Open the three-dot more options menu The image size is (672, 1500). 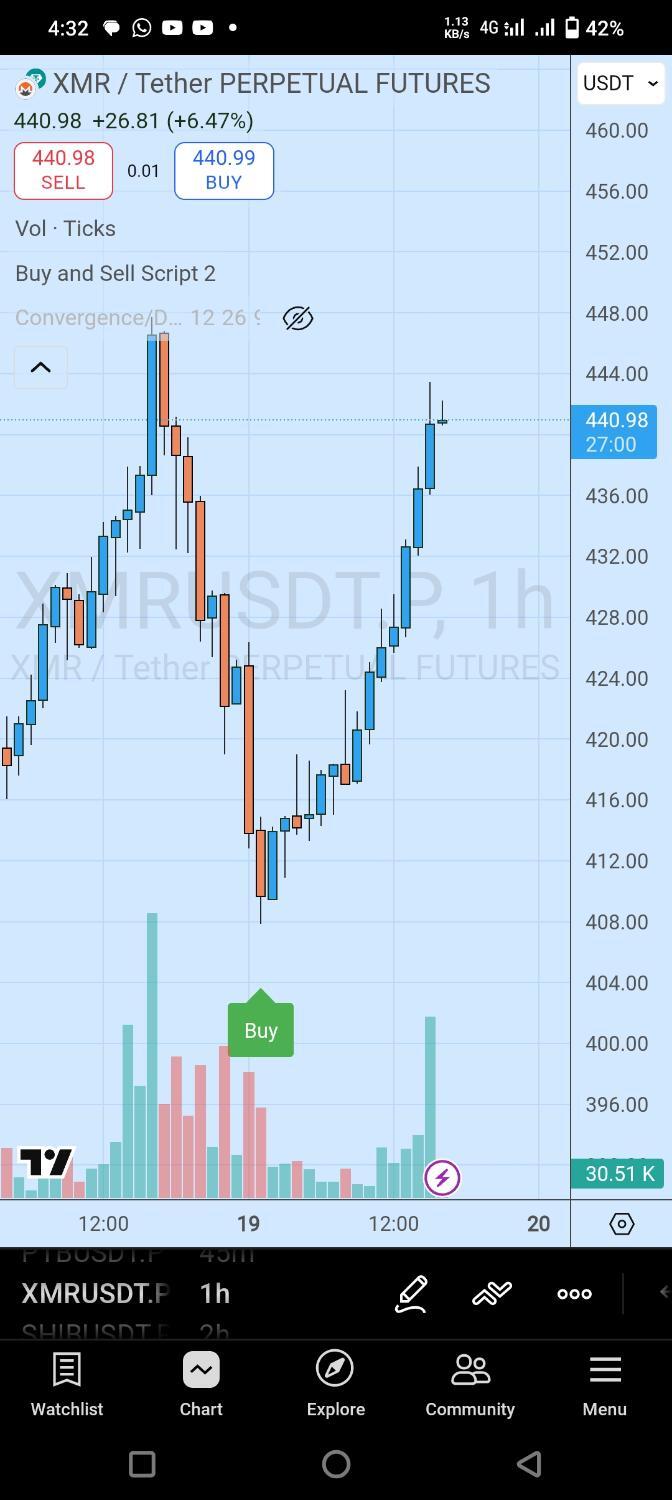pyautogui.click(x=574, y=1293)
